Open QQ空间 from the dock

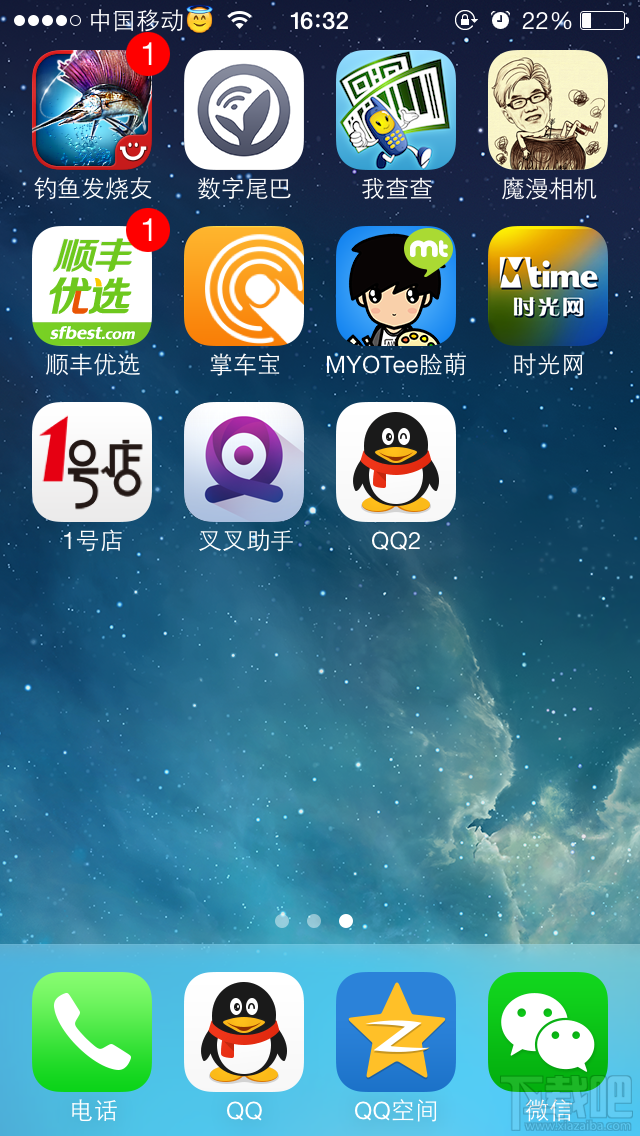[396, 1032]
